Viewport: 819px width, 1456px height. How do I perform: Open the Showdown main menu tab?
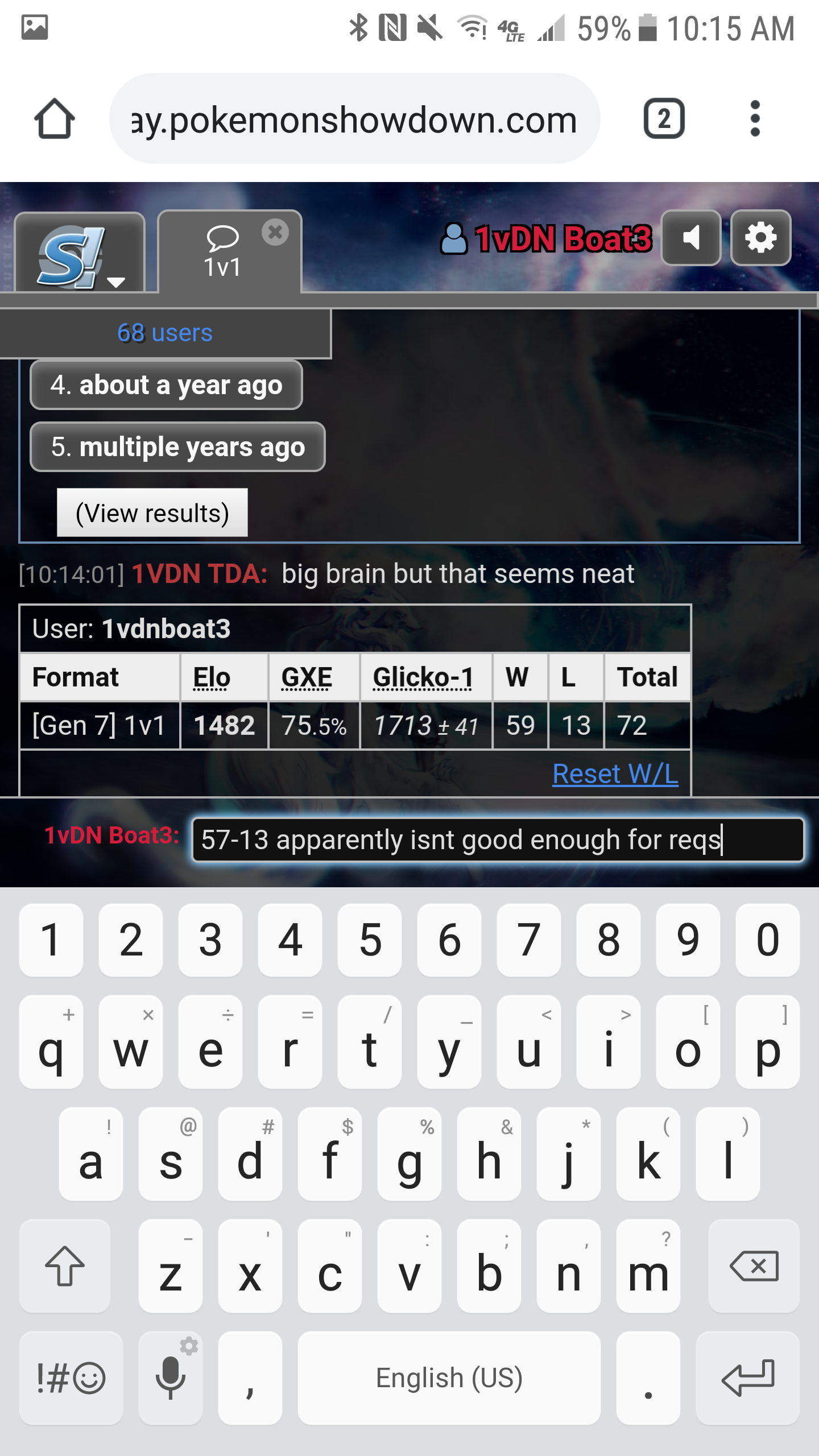pyautogui.click(x=80, y=253)
